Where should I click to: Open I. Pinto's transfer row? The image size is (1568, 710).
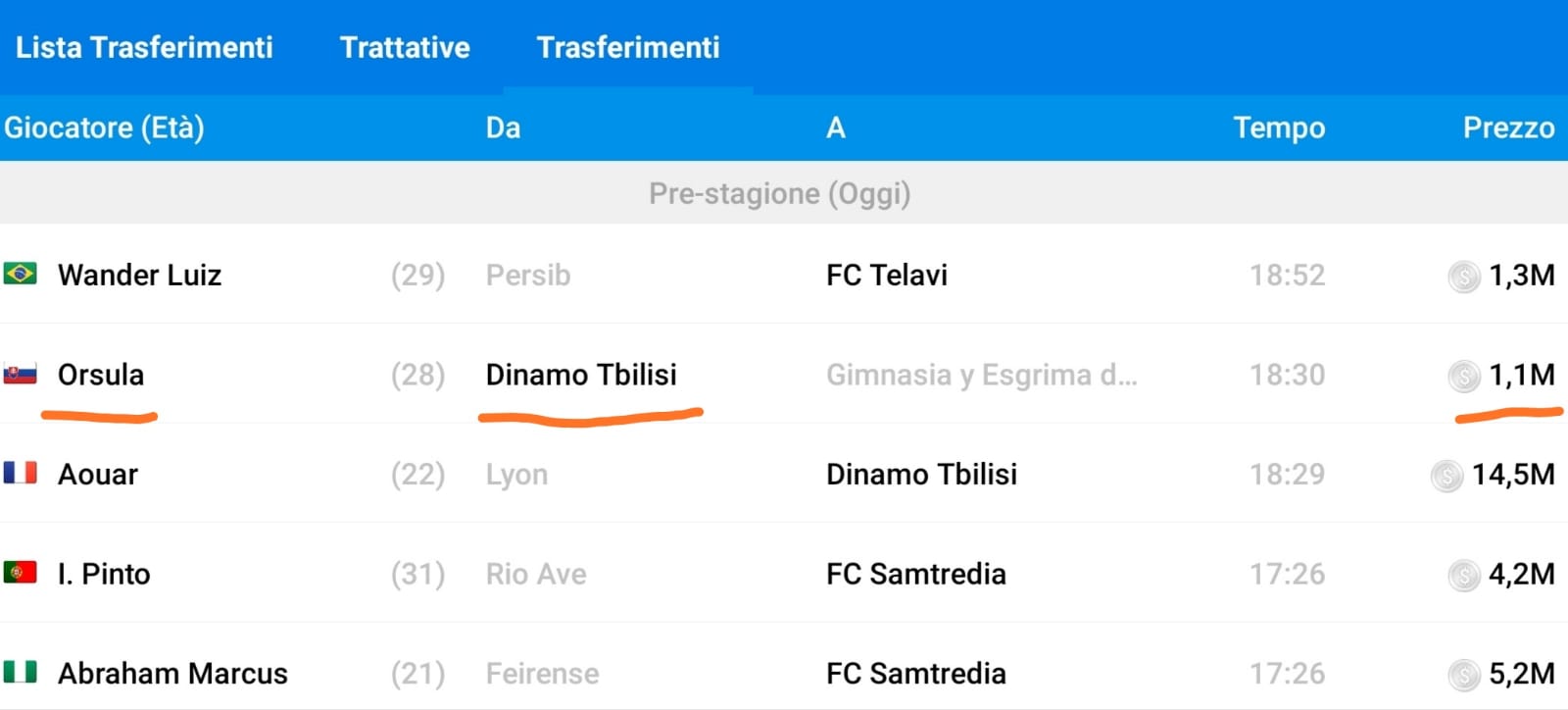click(x=104, y=574)
